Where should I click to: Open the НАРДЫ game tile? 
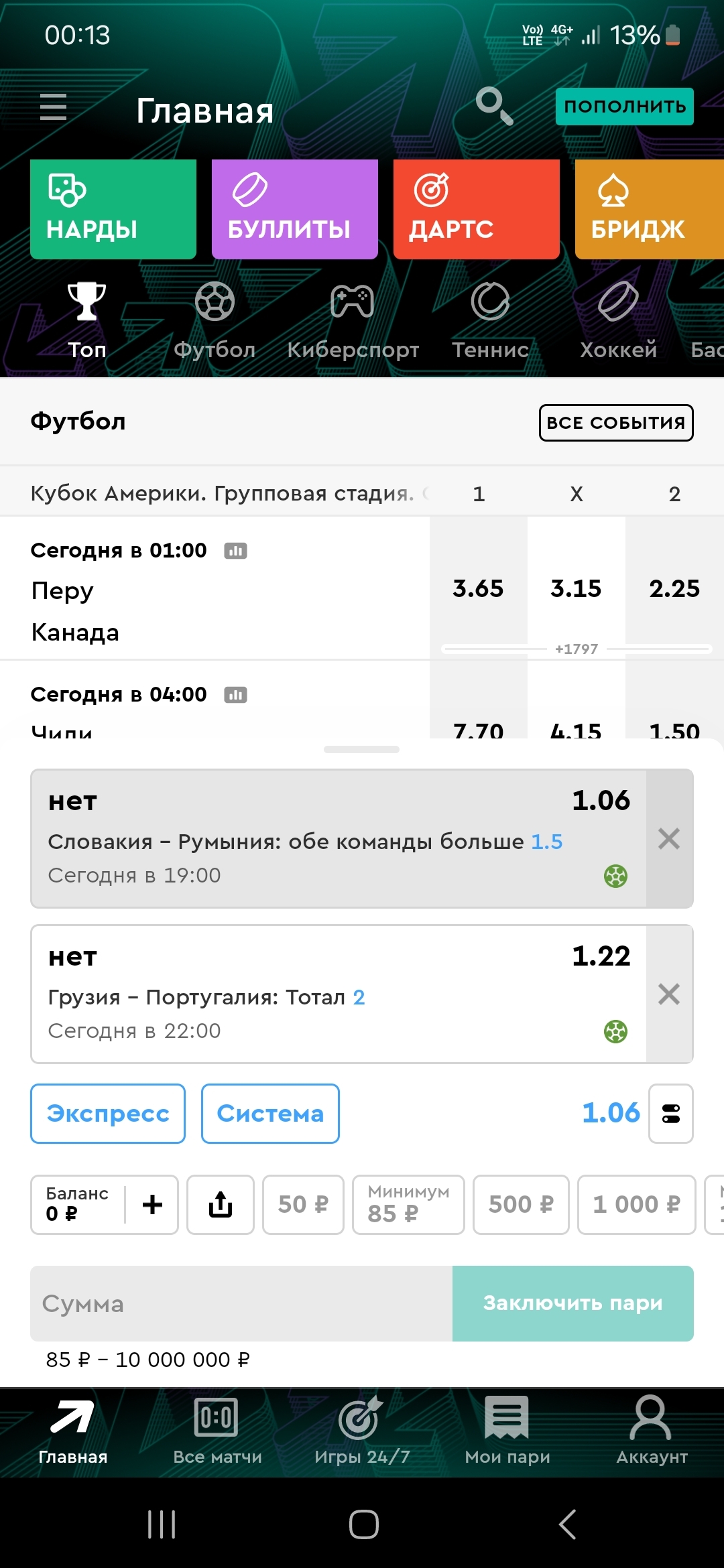[x=113, y=209]
